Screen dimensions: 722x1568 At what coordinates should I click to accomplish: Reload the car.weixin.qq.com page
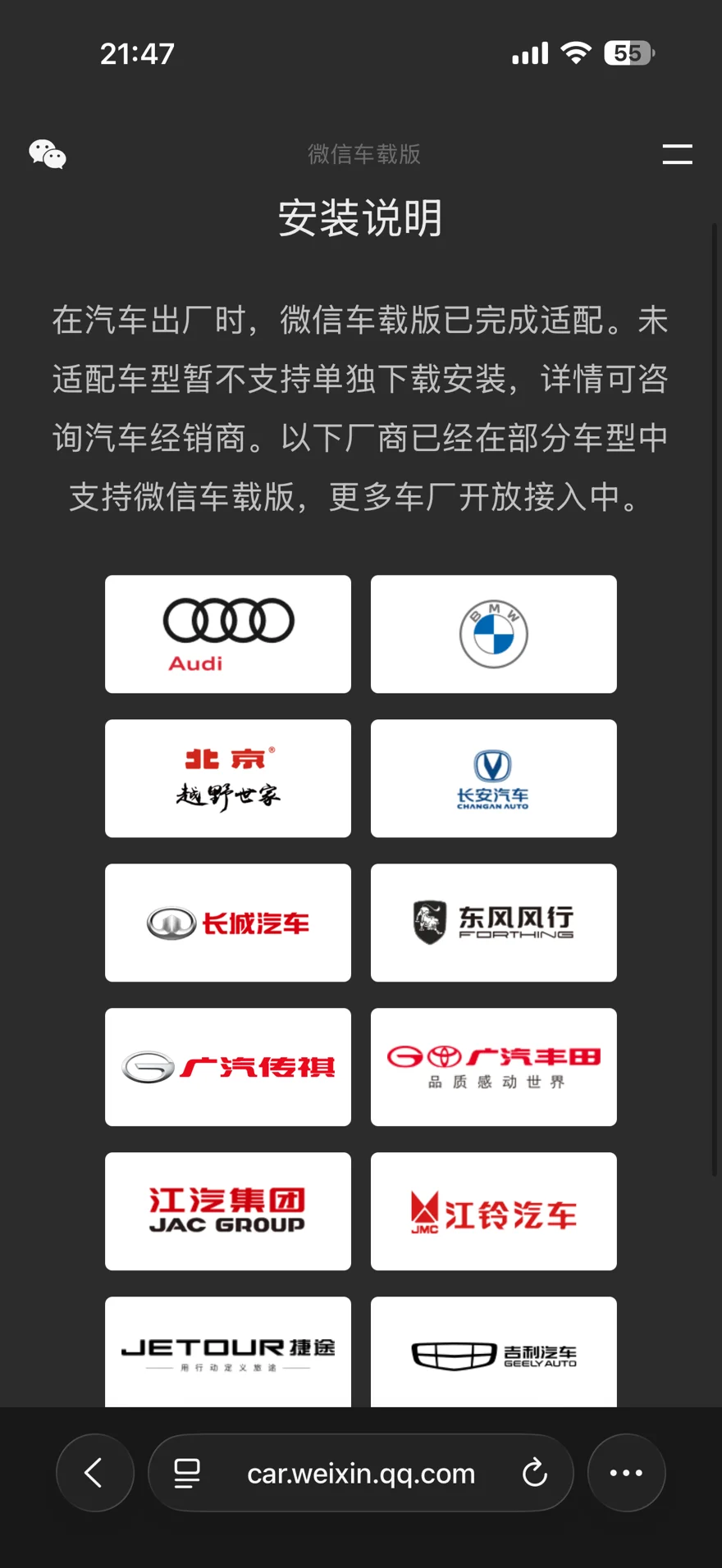pos(535,1473)
